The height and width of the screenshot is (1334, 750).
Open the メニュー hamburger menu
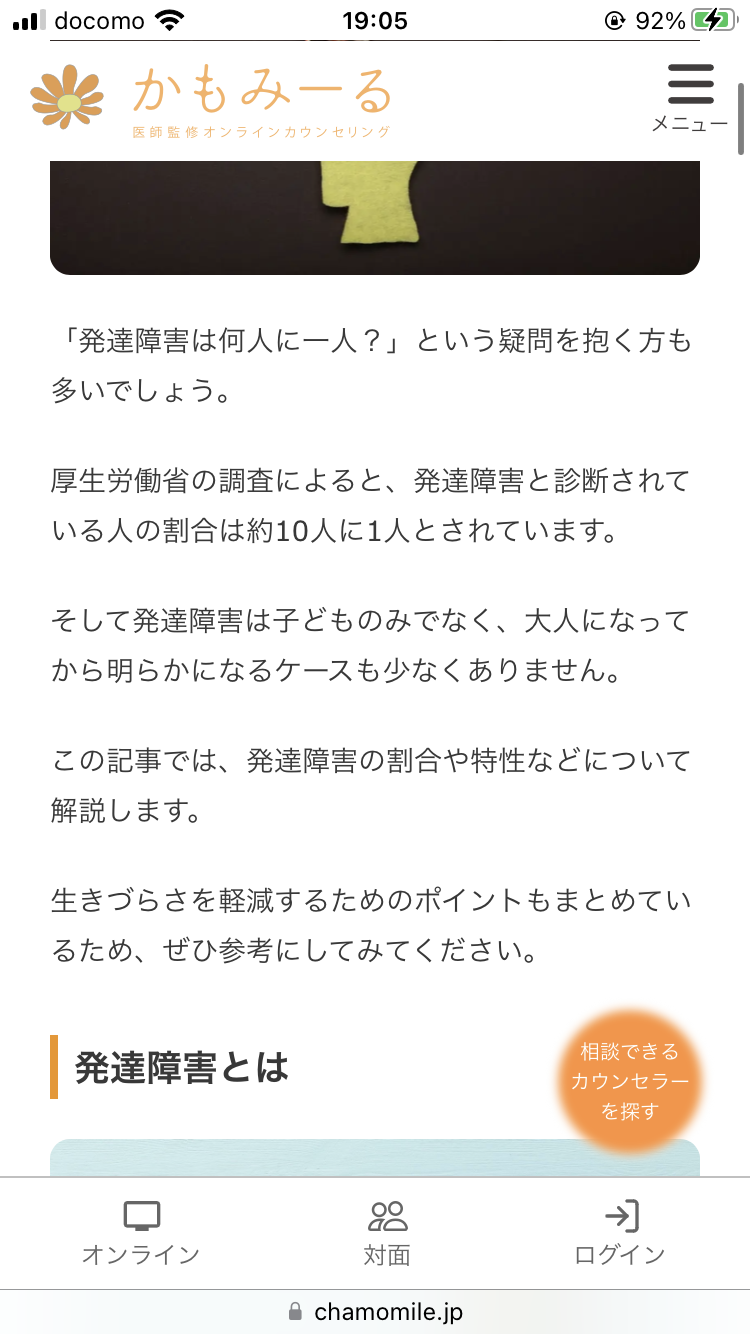690,97
